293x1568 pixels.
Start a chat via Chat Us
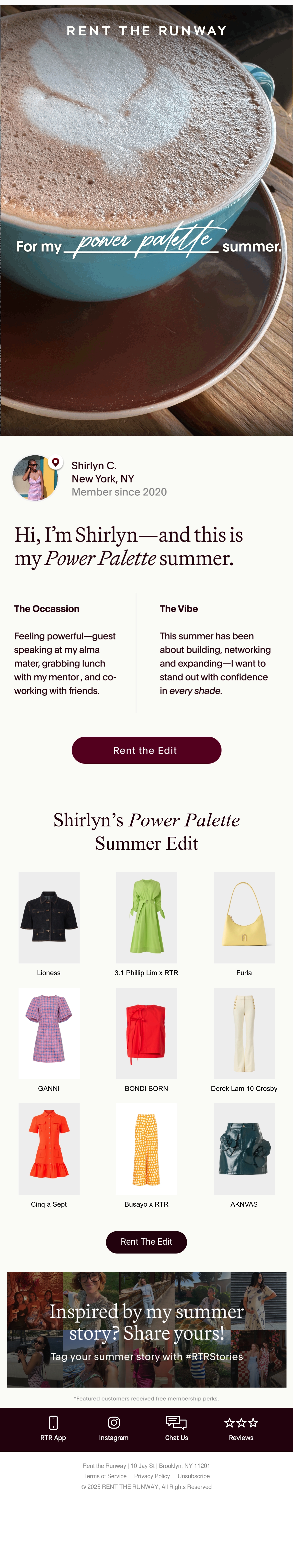pyautogui.click(x=177, y=1428)
